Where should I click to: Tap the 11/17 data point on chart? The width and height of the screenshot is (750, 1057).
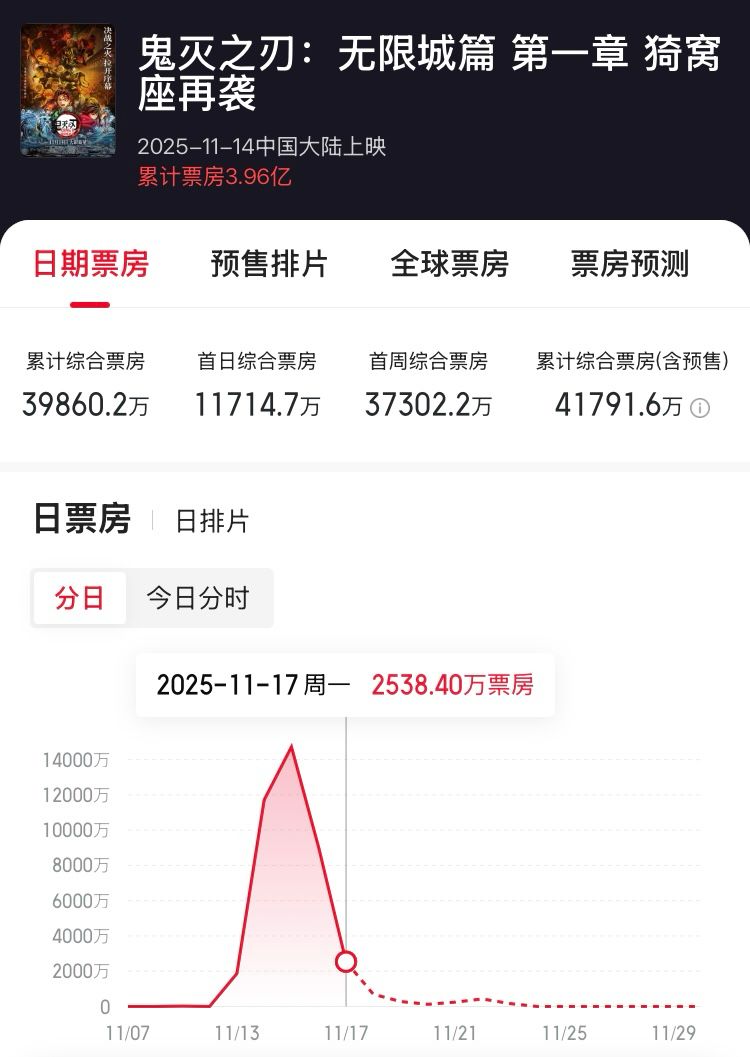pos(346,961)
